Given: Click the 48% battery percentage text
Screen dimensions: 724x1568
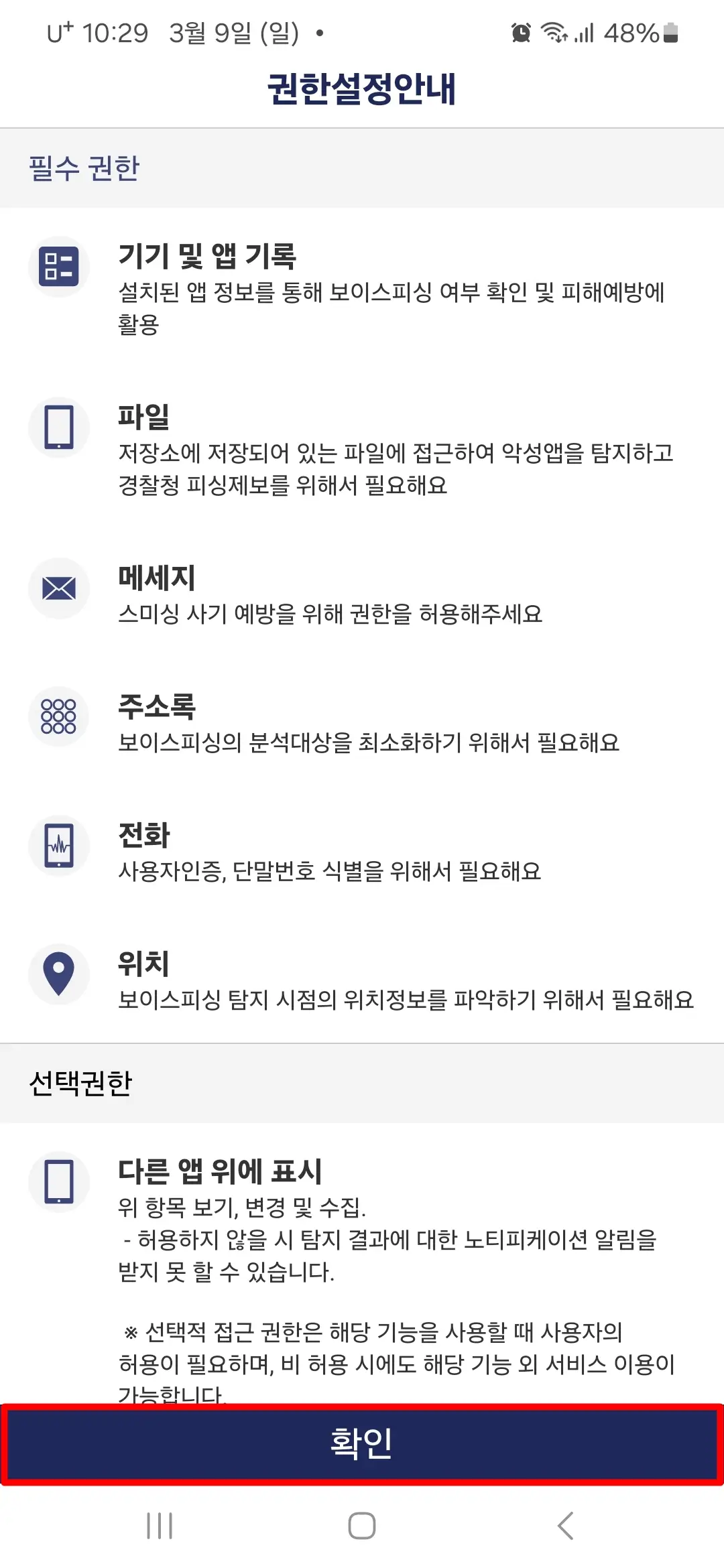Looking at the screenshot, I should [633, 33].
